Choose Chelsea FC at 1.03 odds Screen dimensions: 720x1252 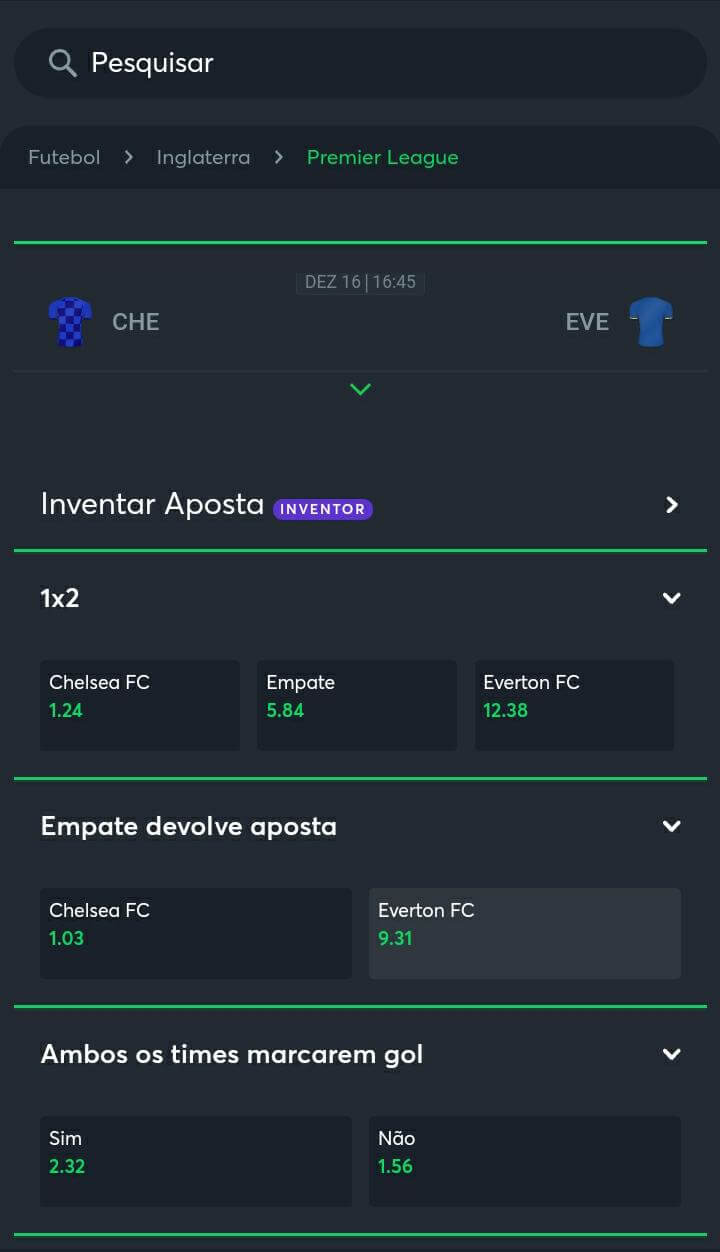[x=196, y=933]
